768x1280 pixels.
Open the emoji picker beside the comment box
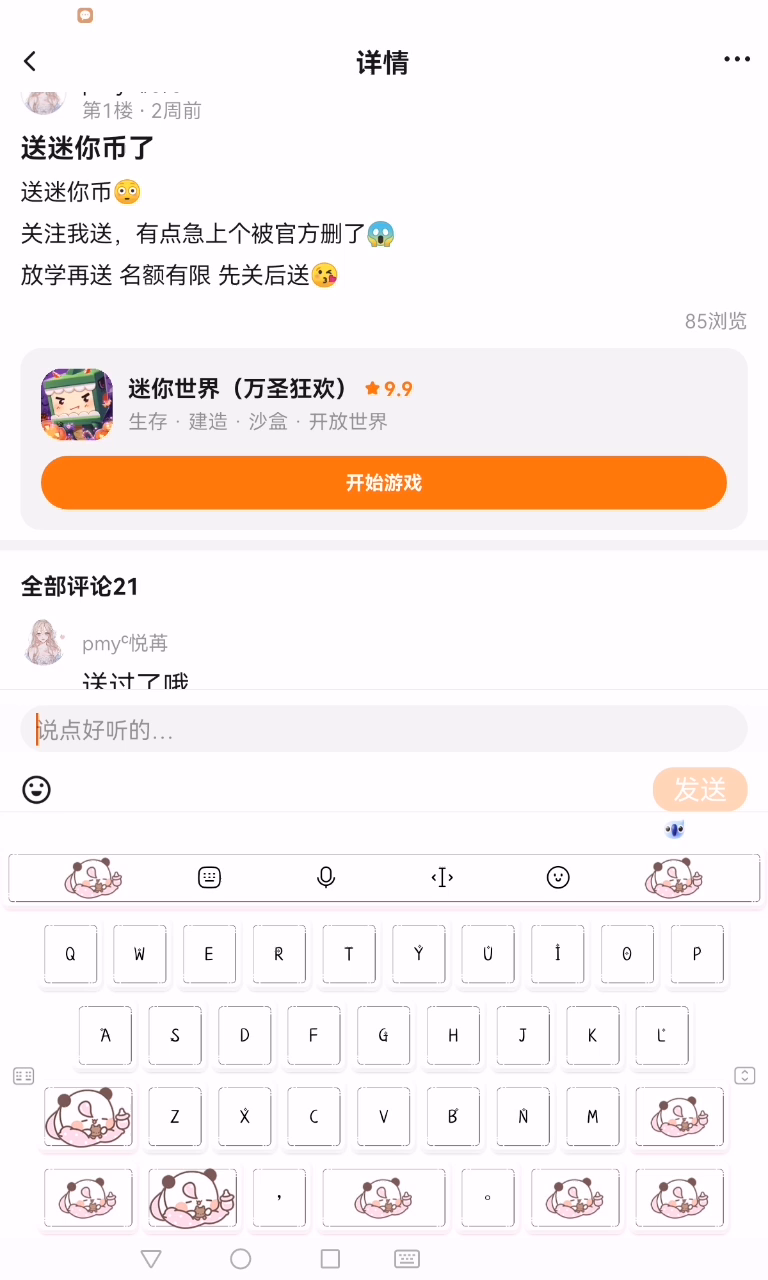coord(37,789)
